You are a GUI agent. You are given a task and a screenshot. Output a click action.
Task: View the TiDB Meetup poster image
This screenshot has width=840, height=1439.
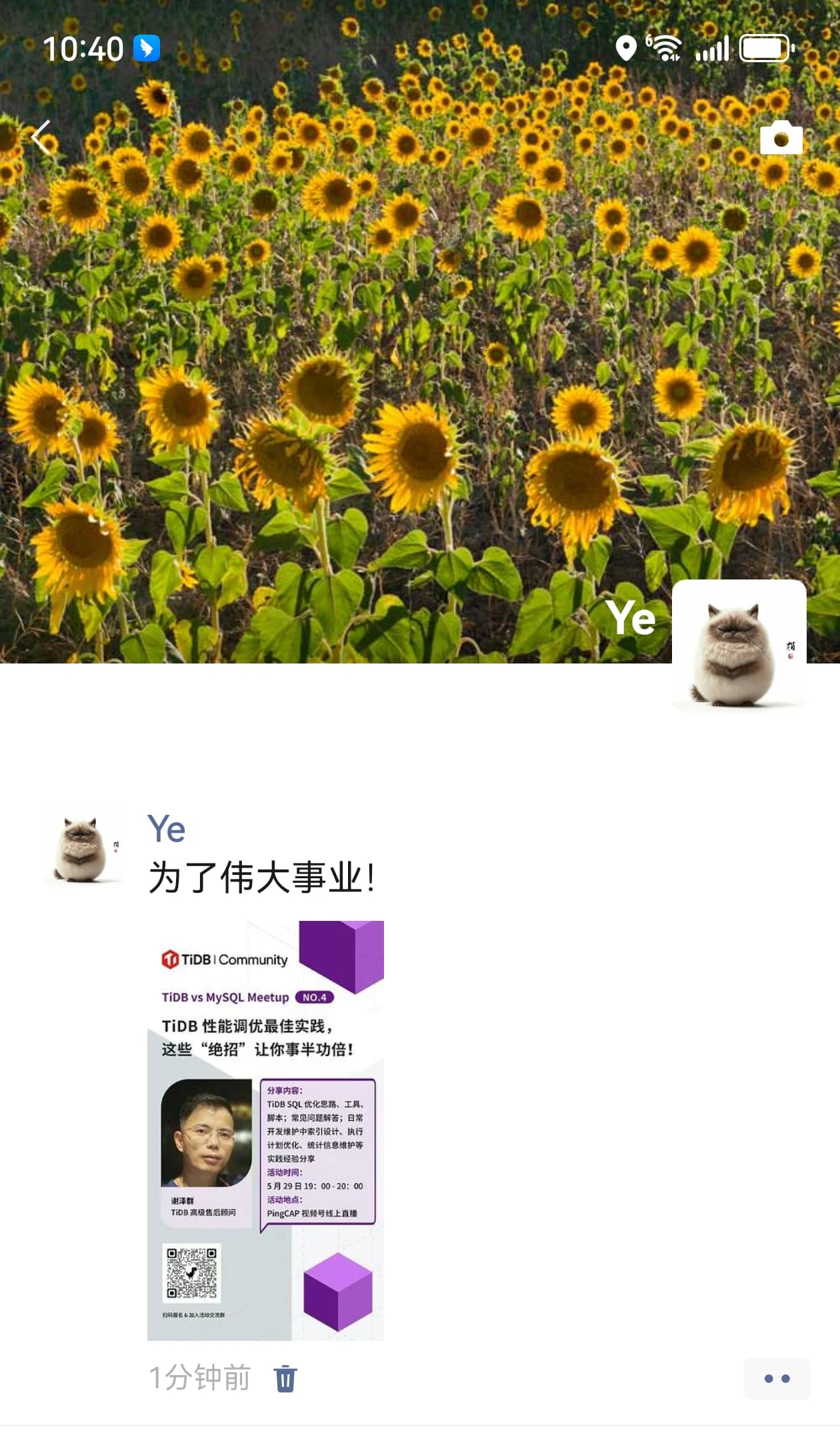[265, 1130]
